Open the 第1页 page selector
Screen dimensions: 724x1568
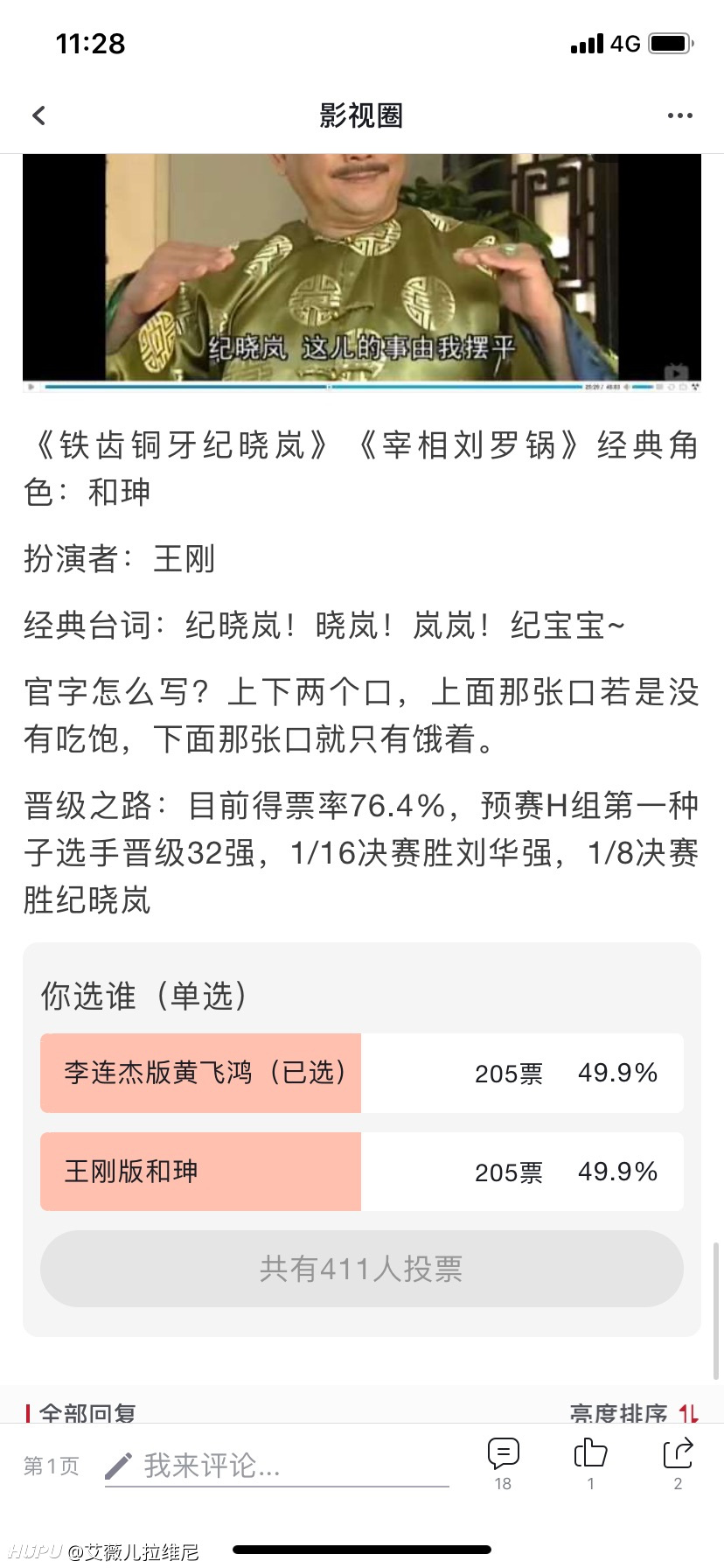pos(51,1466)
